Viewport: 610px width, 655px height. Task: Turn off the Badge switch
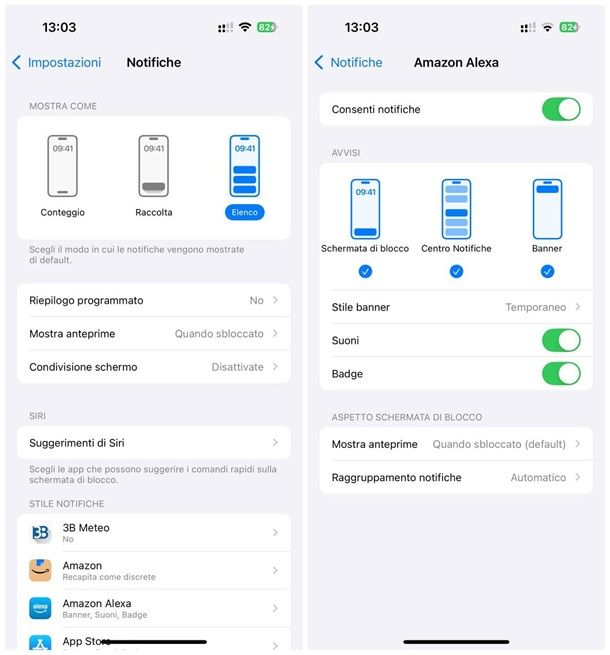coord(560,374)
